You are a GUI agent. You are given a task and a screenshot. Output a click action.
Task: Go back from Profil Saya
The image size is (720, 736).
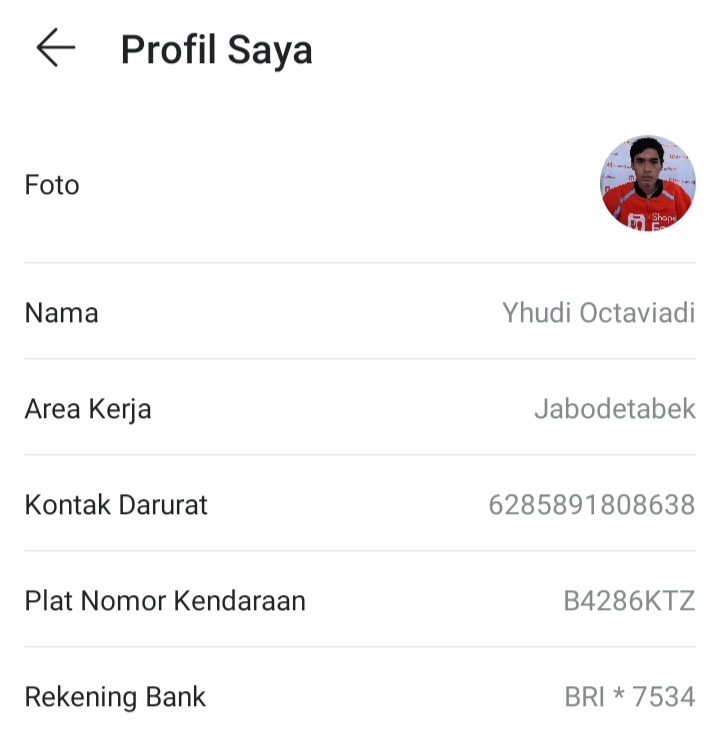tap(56, 49)
